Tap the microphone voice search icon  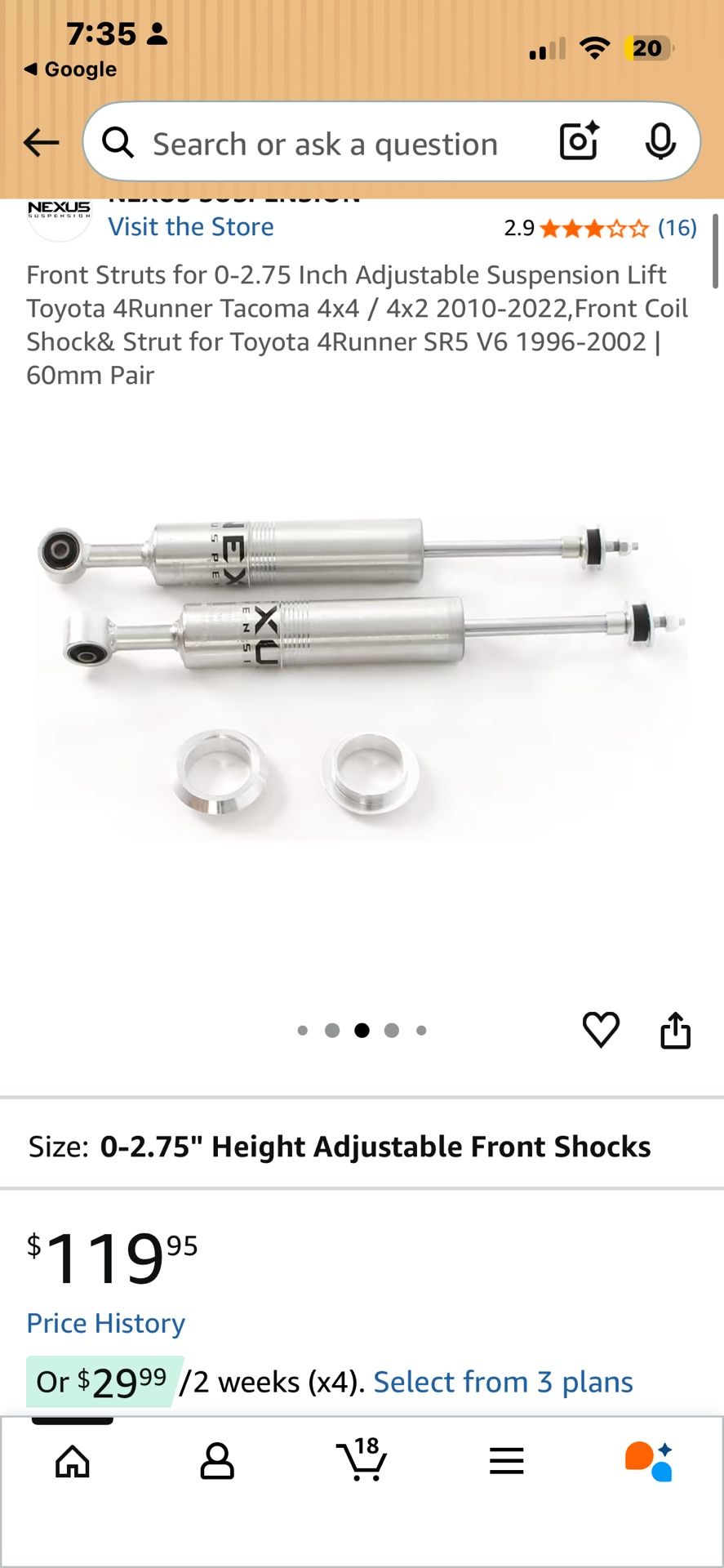pyautogui.click(x=661, y=142)
